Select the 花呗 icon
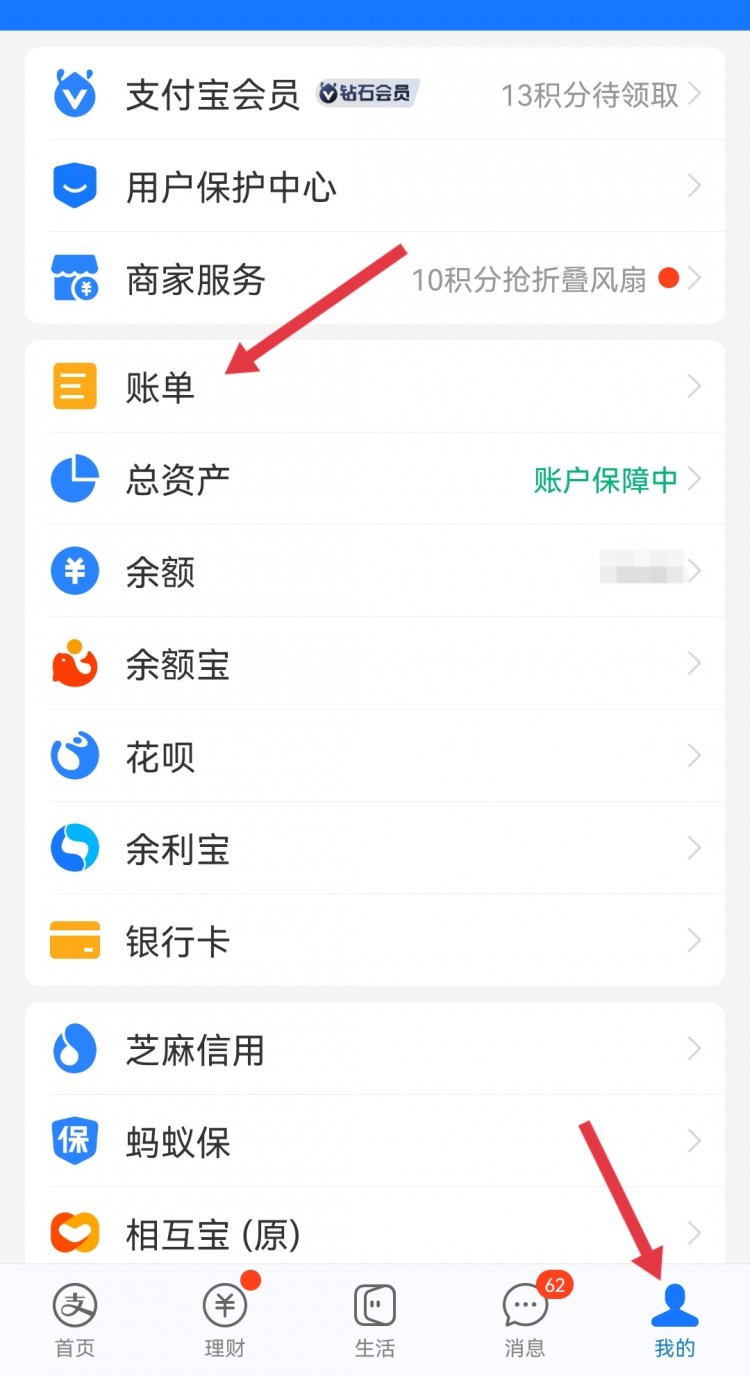The width and height of the screenshot is (750, 1376). pos(75,755)
